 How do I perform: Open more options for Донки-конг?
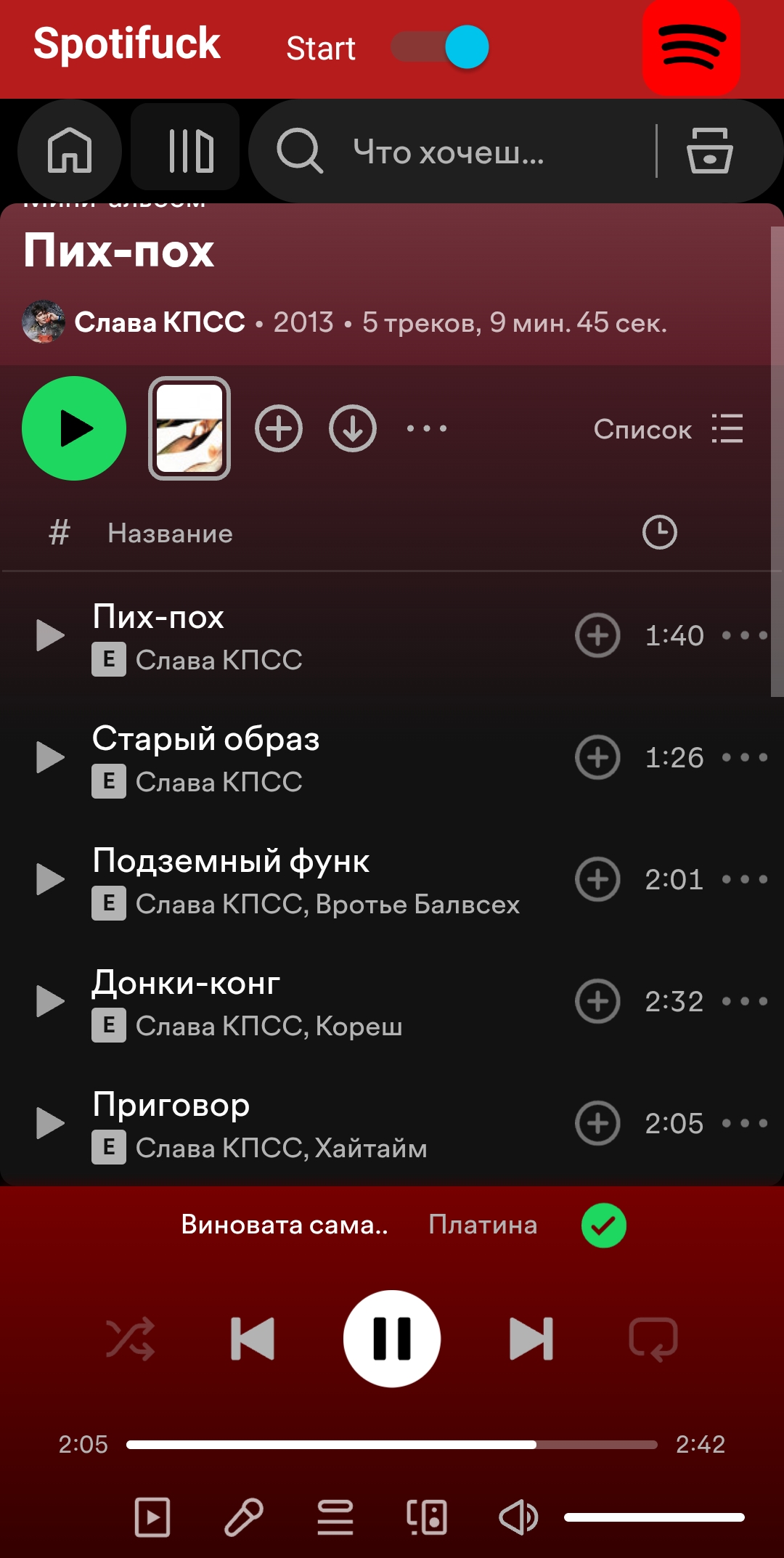point(745,1001)
